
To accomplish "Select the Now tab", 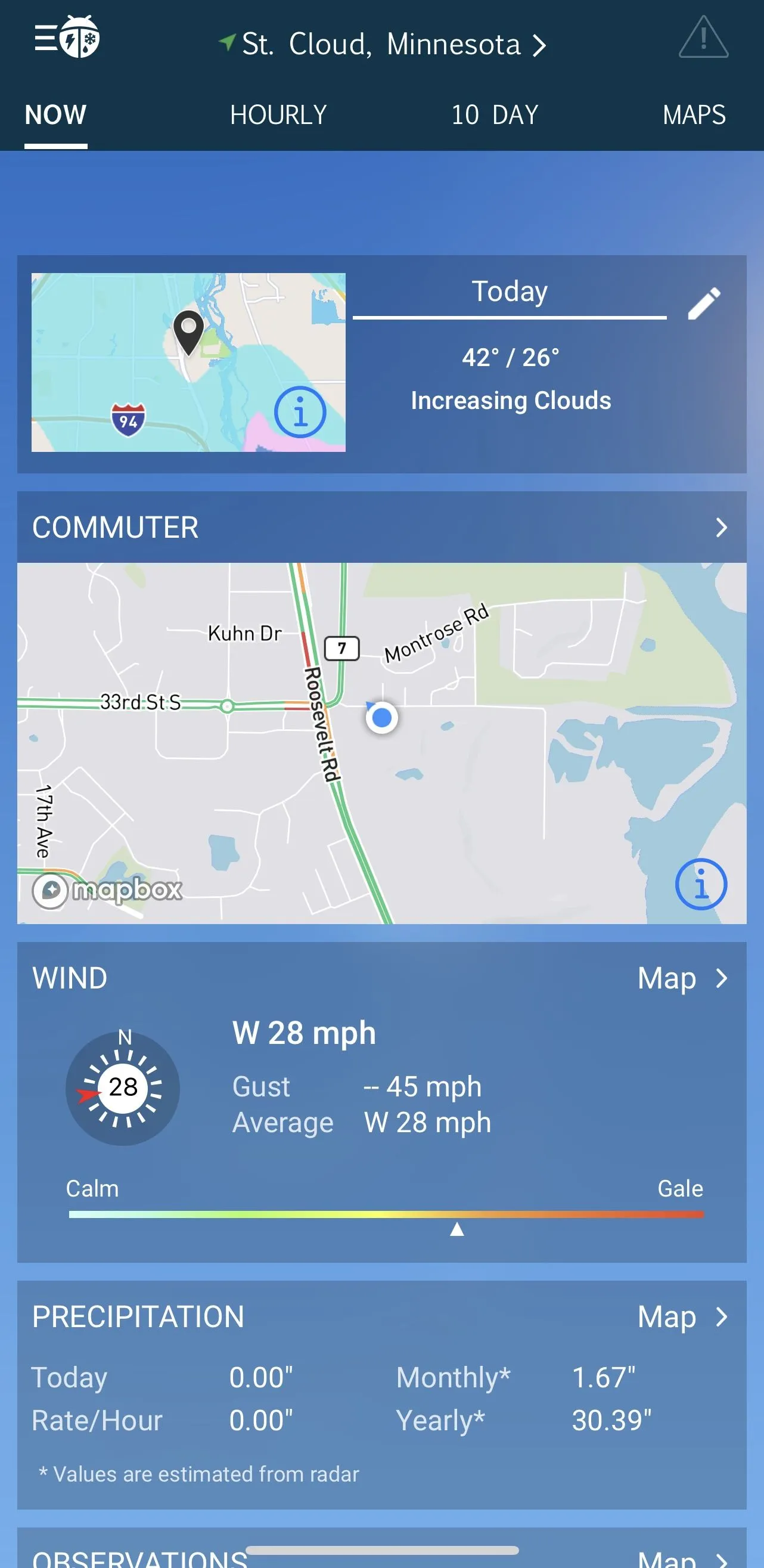I will click(x=55, y=115).
